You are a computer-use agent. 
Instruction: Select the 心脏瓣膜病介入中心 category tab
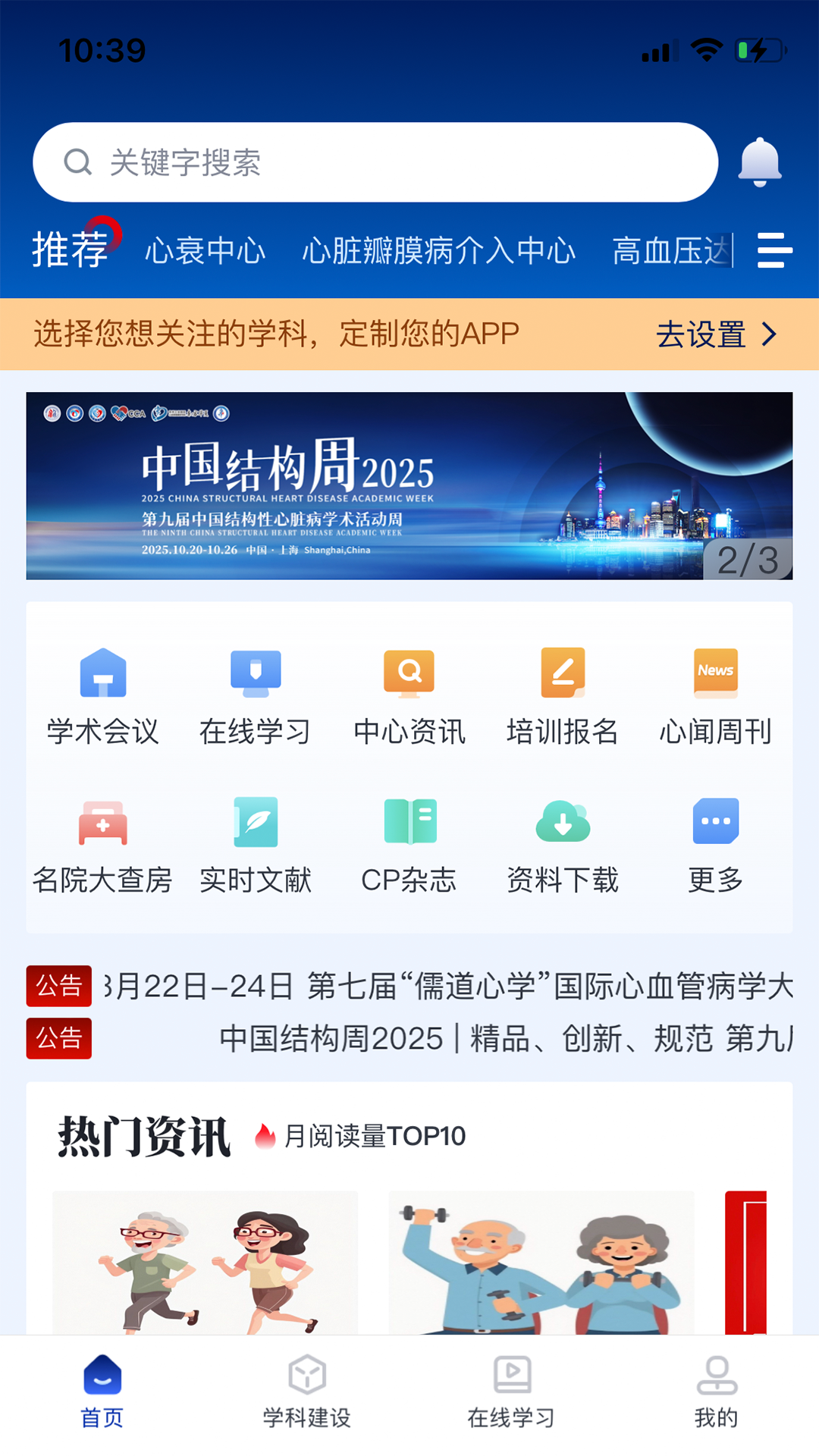[439, 250]
